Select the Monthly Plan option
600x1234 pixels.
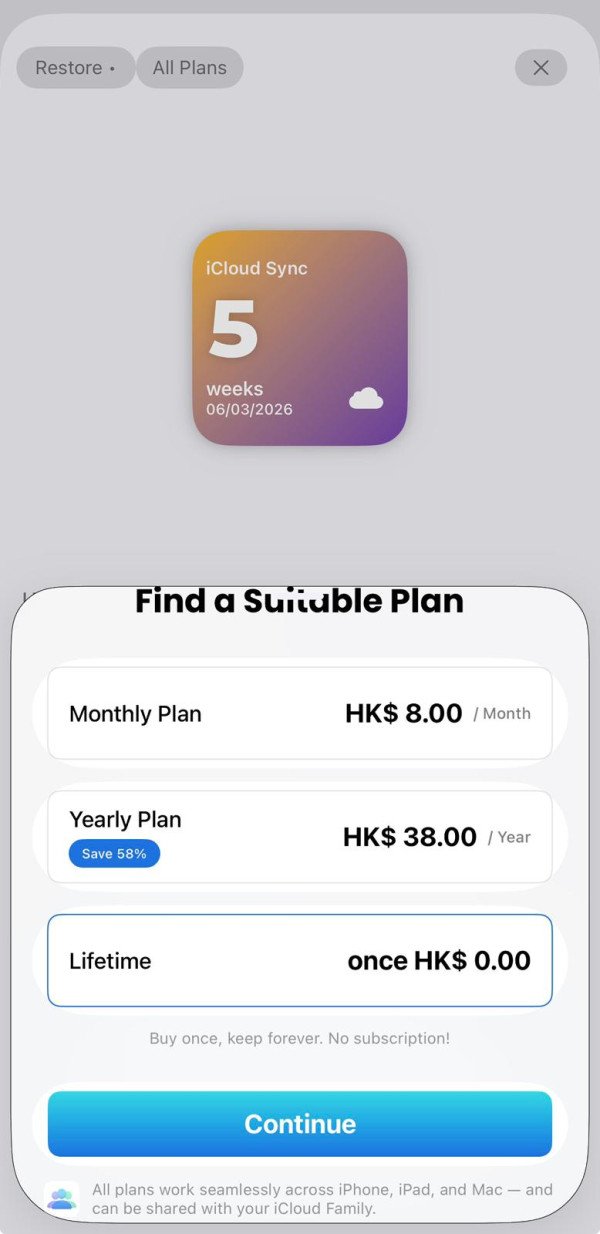(300, 714)
